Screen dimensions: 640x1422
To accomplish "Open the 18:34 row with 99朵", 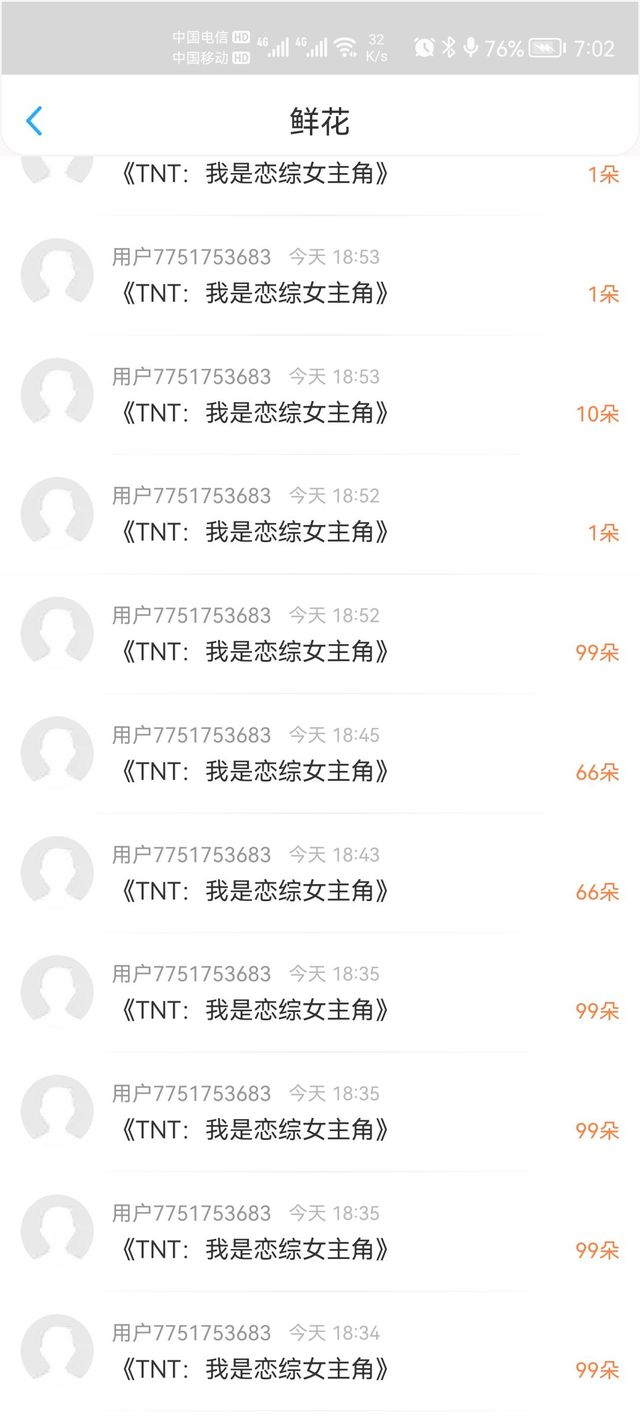I will pos(320,1352).
